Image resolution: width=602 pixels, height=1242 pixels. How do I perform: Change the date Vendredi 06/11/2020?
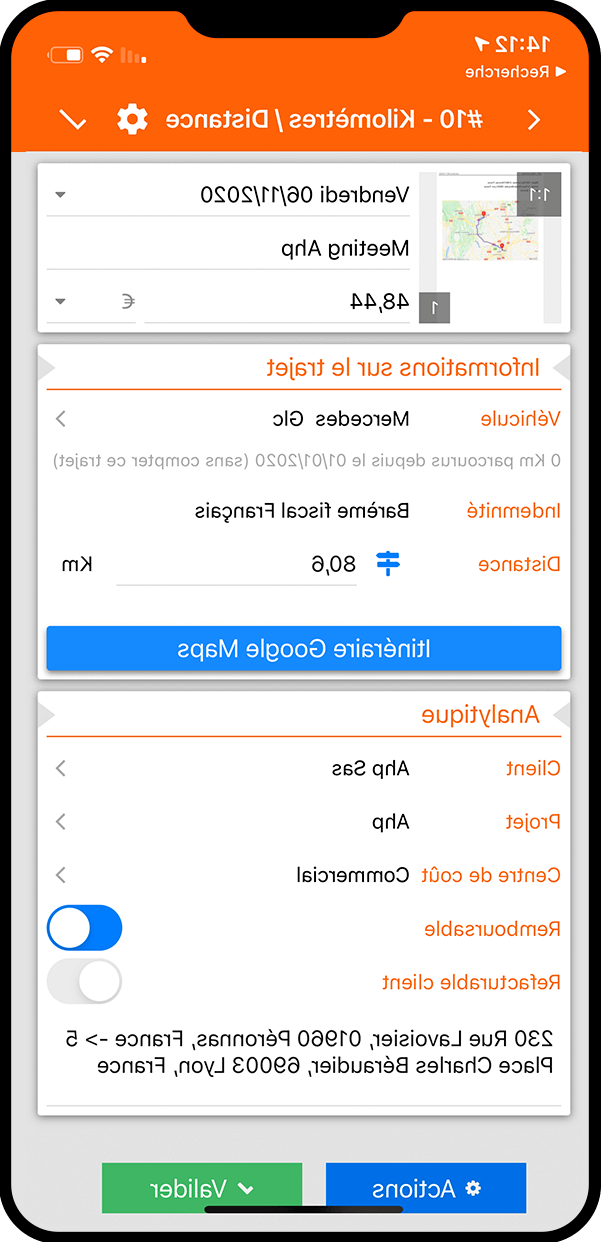point(230,195)
